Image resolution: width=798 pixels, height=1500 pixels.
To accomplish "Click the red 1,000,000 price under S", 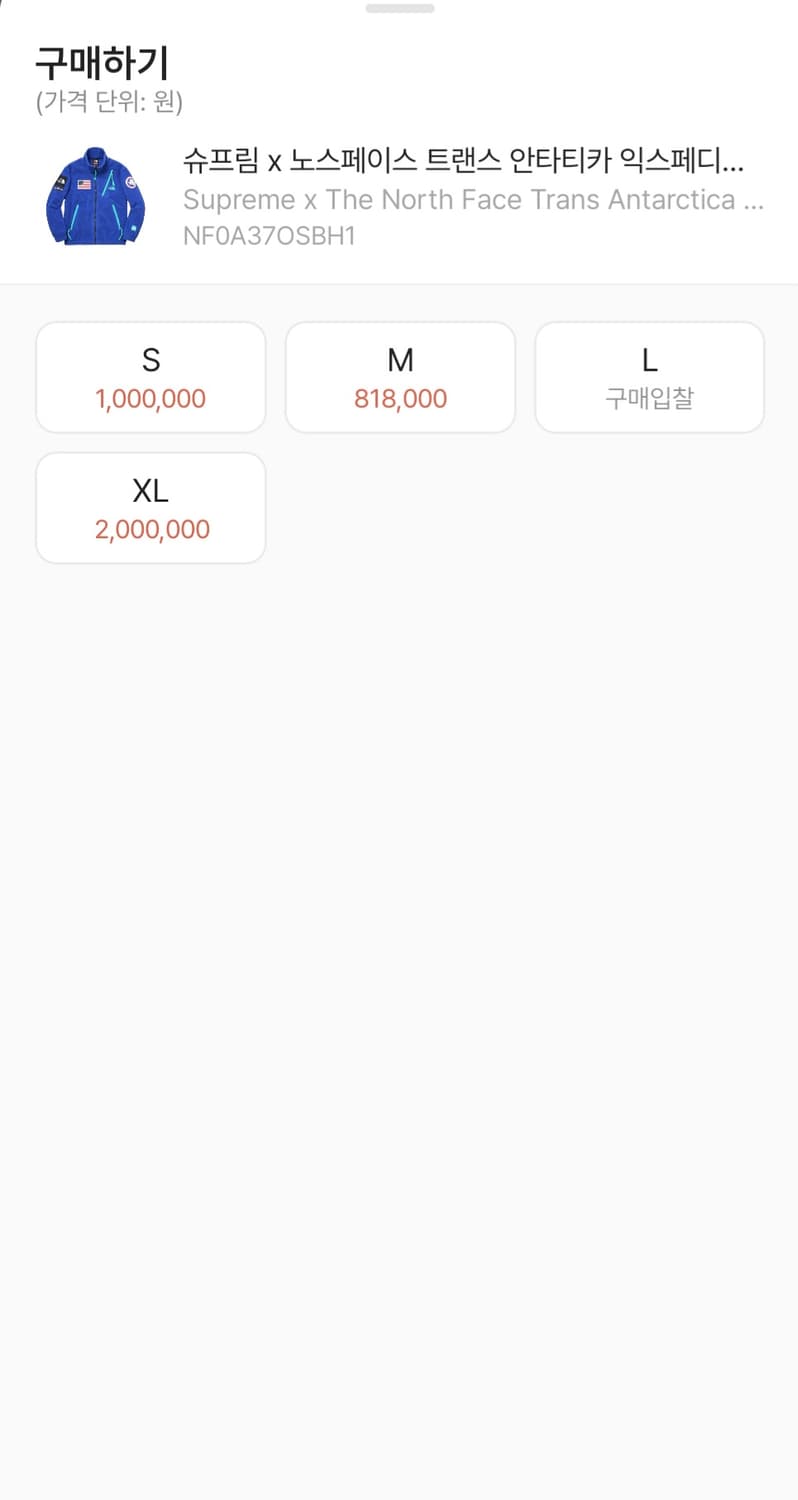I will coord(150,398).
